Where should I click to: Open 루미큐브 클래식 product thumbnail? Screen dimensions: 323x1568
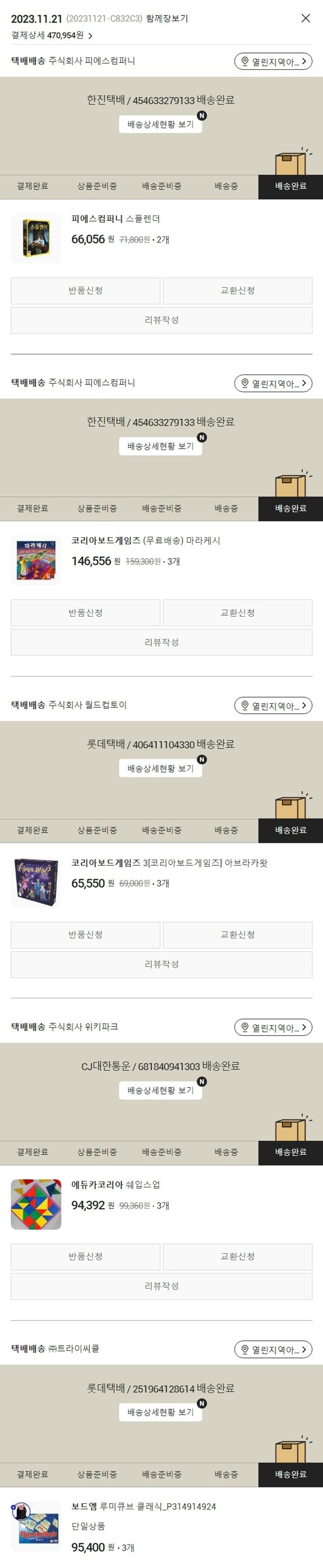tap(36, 1525)
